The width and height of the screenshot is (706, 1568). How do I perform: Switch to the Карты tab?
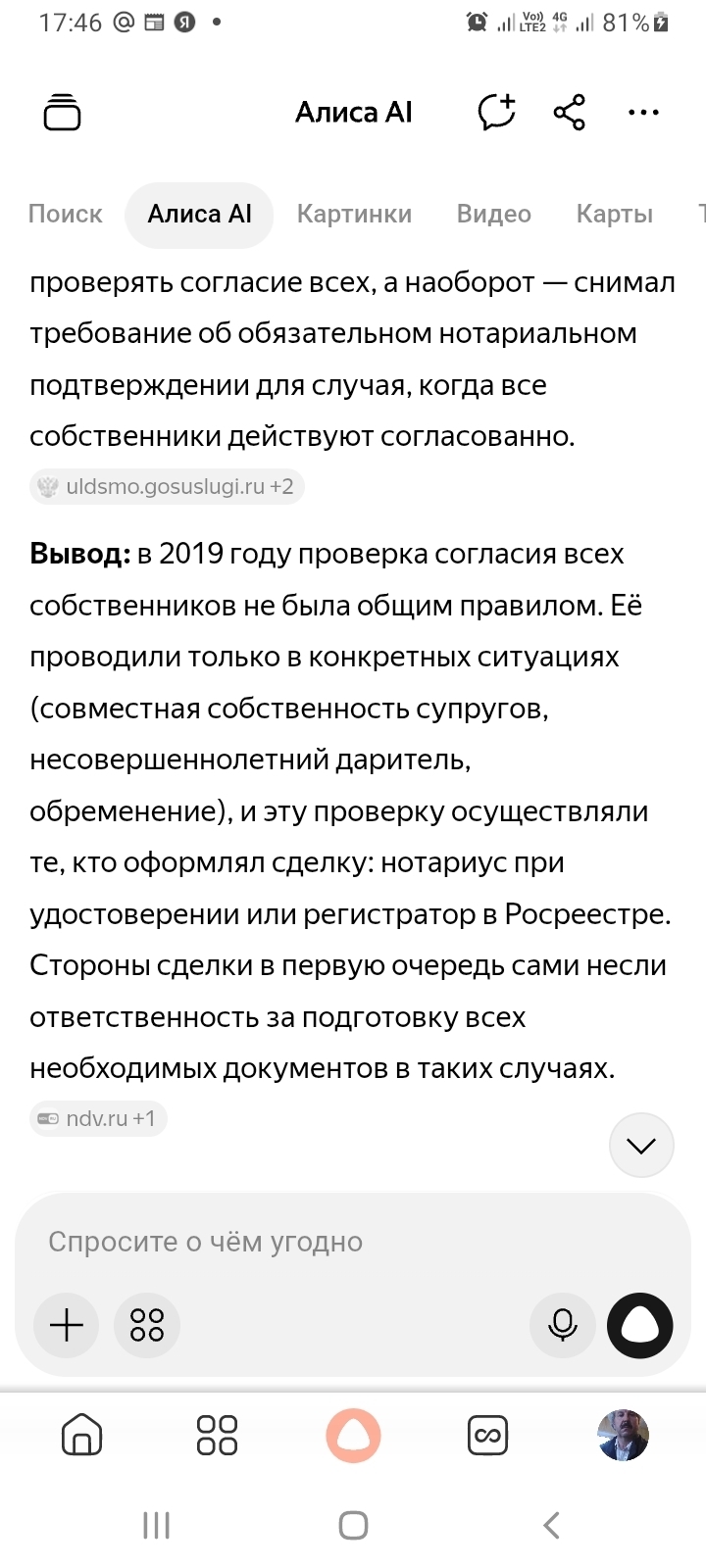pyautogui.click(x=615, y=214)
